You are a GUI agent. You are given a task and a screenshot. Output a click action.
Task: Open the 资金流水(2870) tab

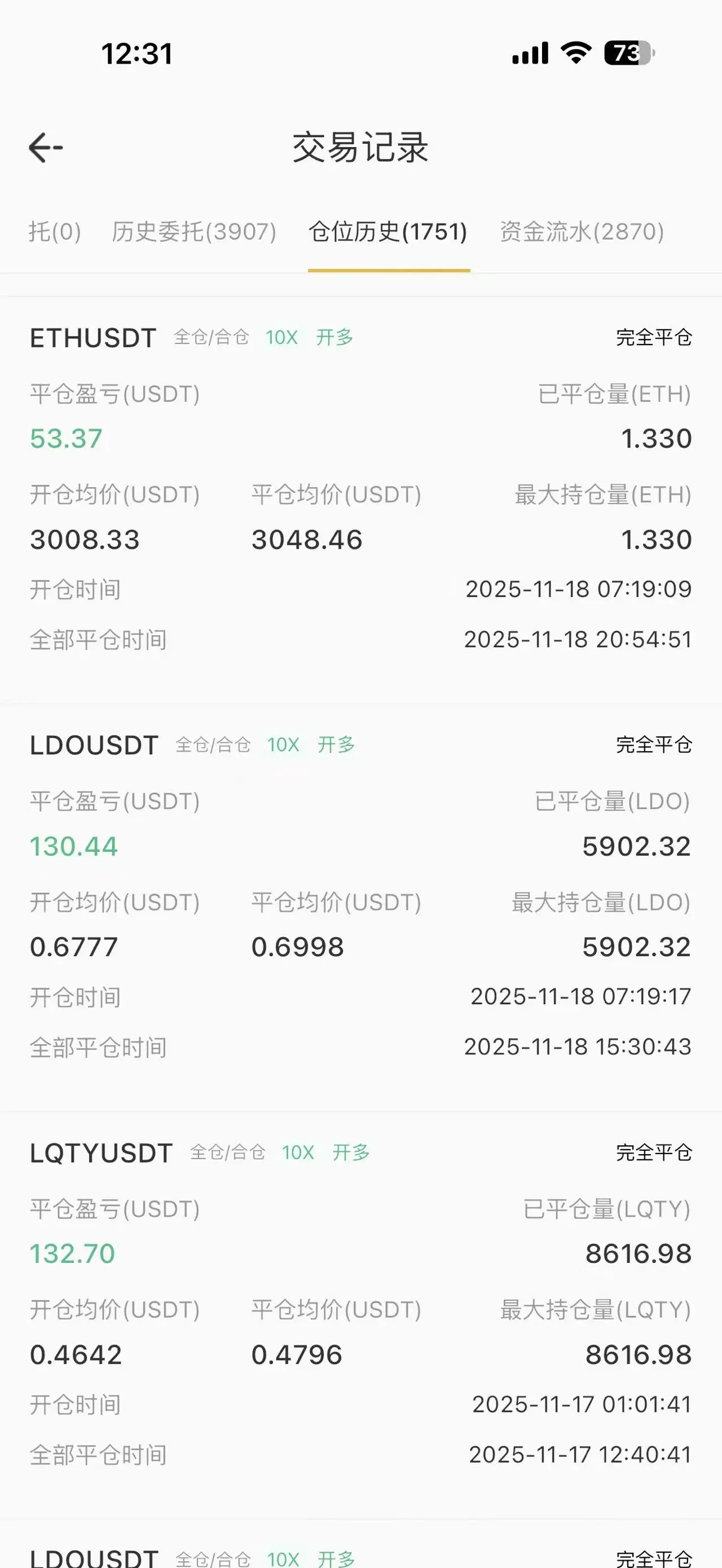(x=582, y=232)
